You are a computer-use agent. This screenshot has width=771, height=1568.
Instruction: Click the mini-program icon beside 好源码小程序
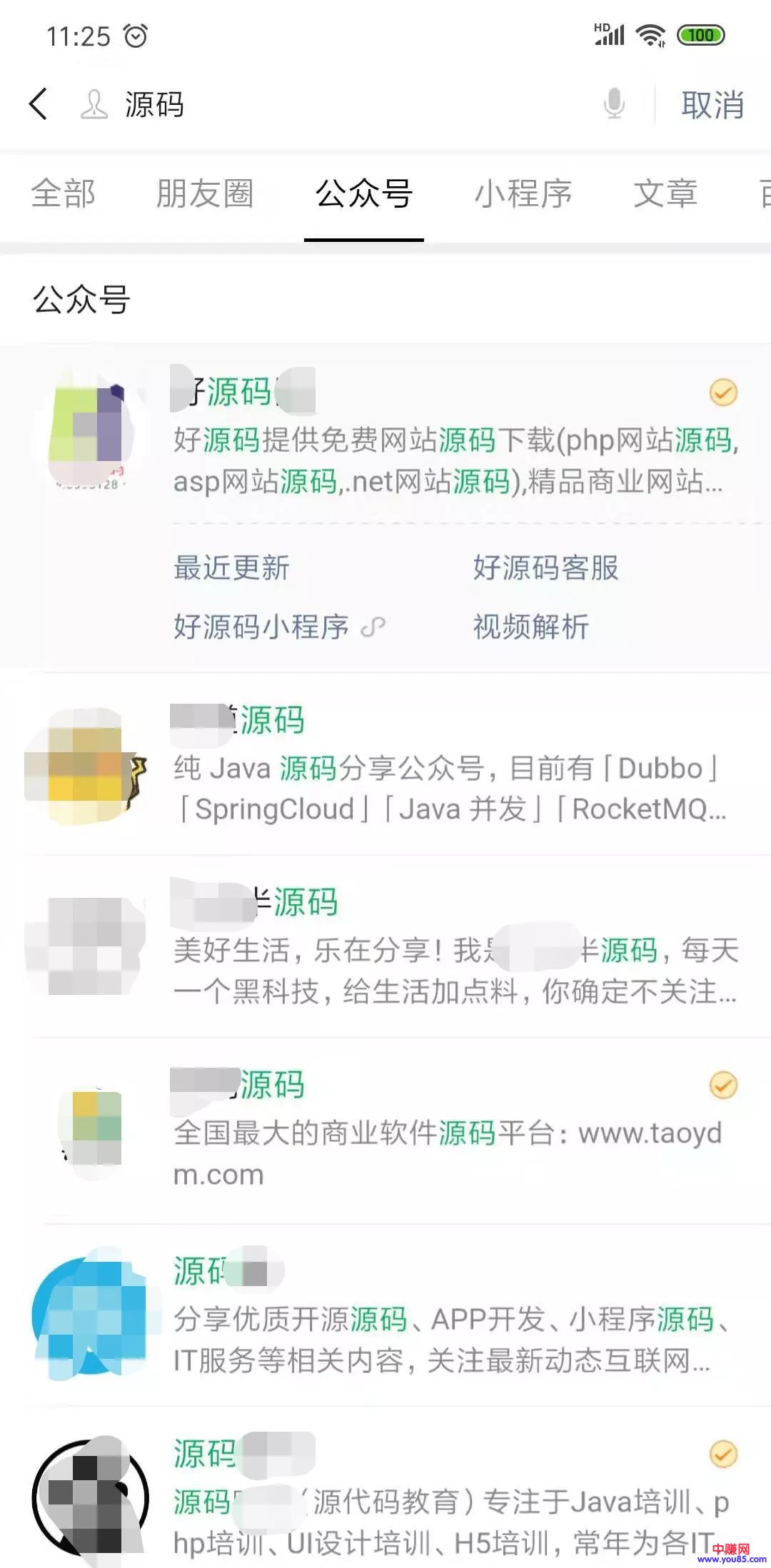(373, 626)
